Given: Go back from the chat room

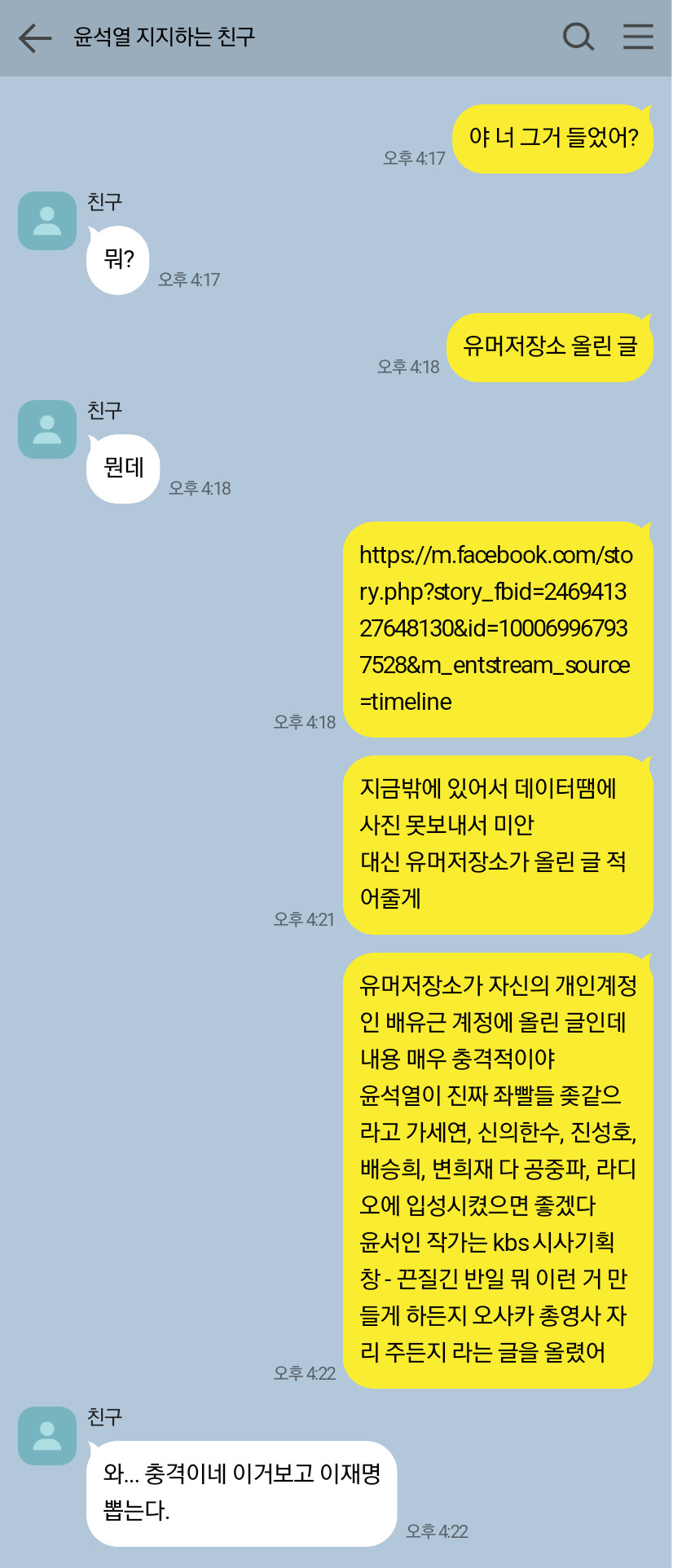Looking at the screenshot, I should [x=34, y=37].
